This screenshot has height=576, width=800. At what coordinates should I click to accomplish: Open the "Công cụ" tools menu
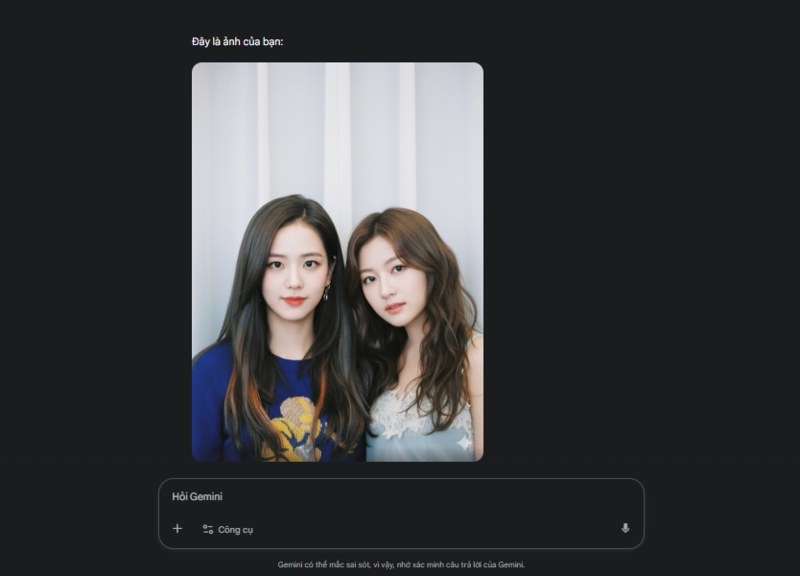coord(228,529)
